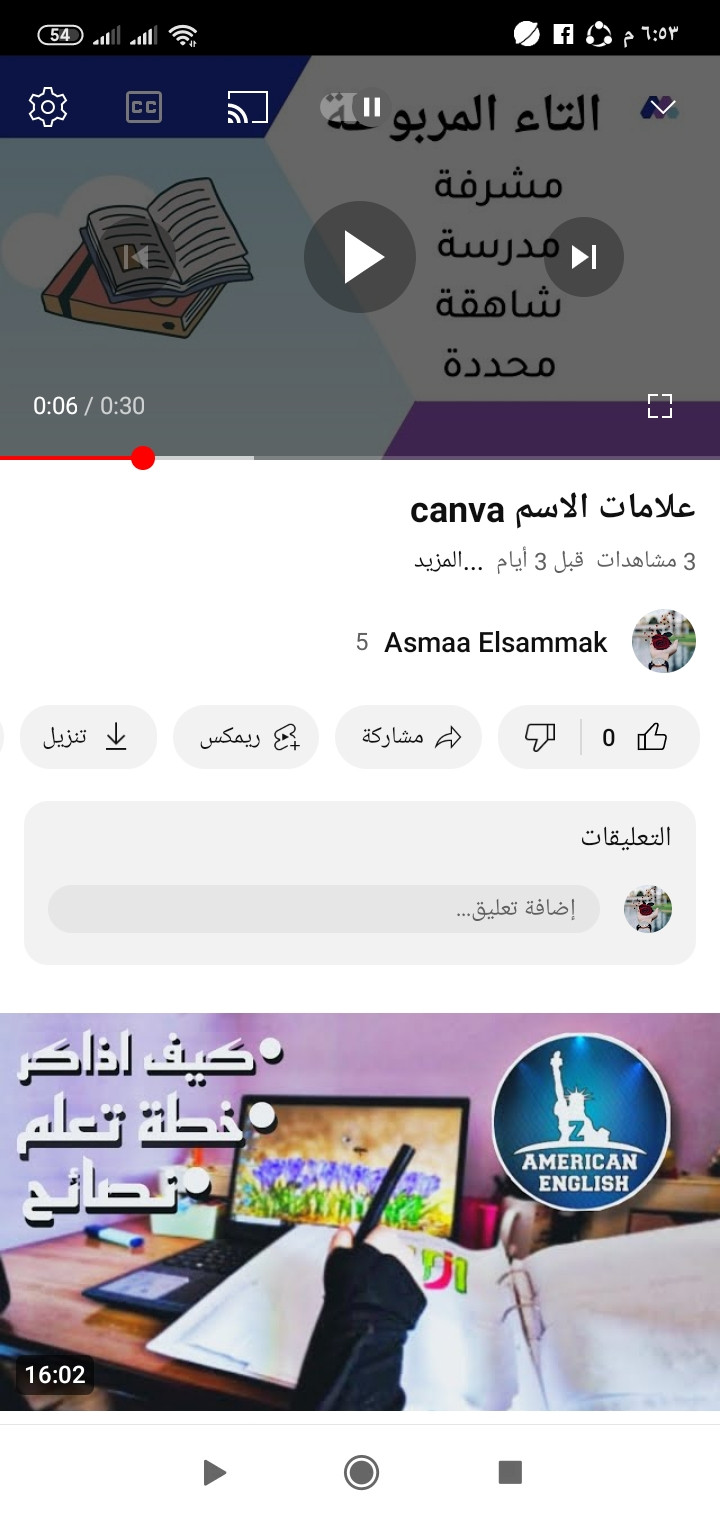Open the American English 16:02 video
The image size is (720, 1520).
360,1210
